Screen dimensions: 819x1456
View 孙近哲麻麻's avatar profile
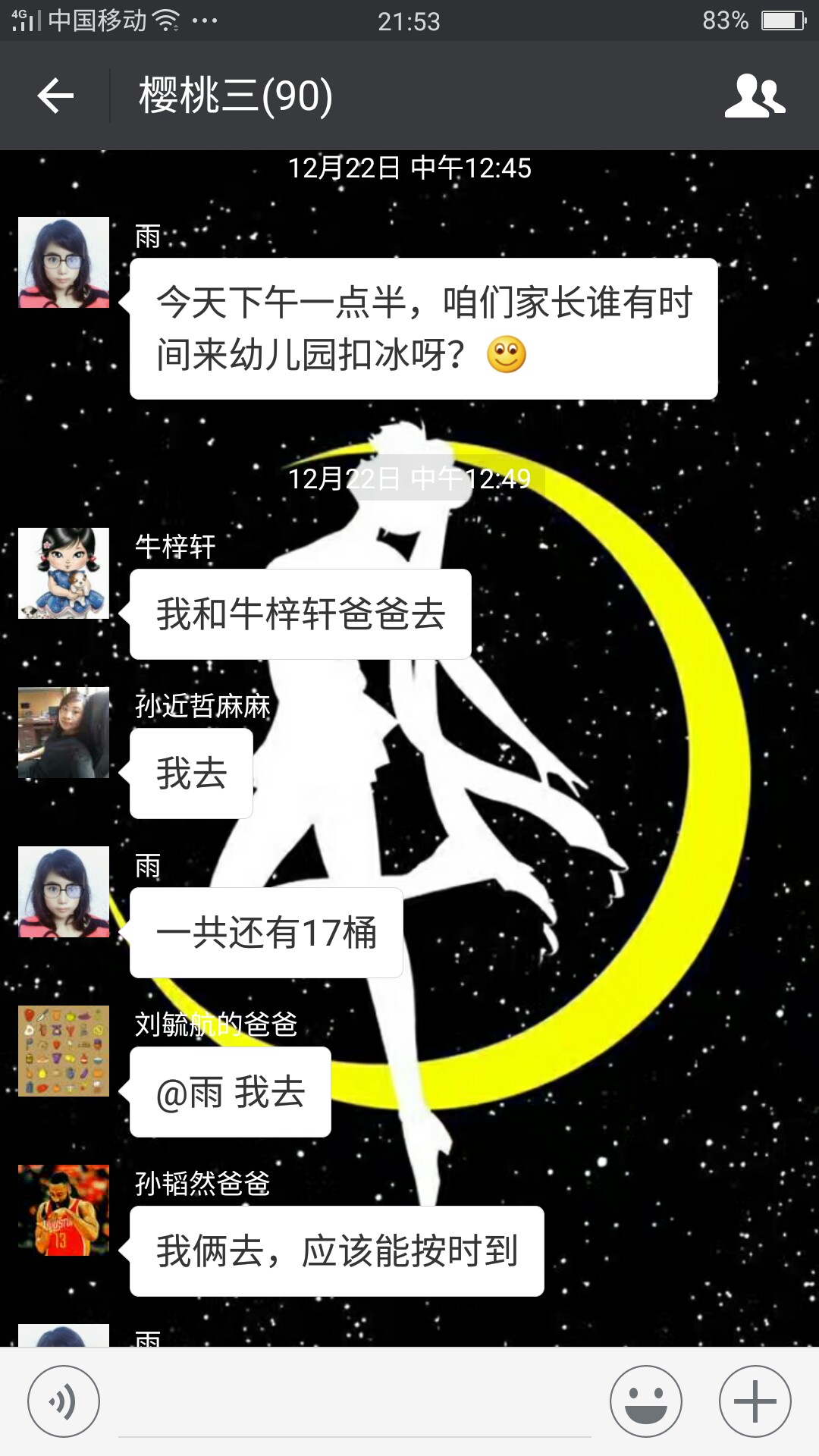64,733
